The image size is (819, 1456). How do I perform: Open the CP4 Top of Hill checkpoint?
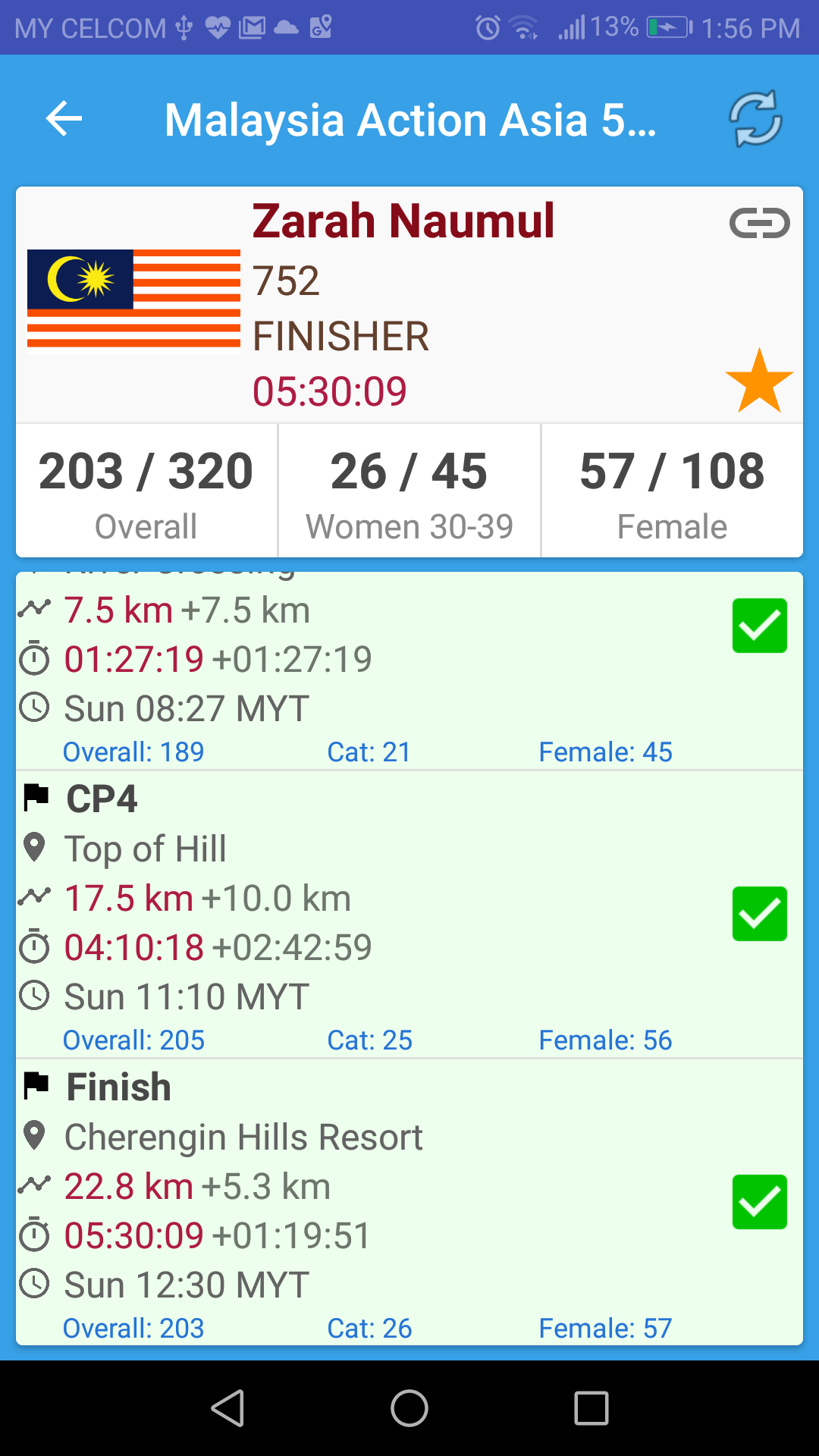379,914
